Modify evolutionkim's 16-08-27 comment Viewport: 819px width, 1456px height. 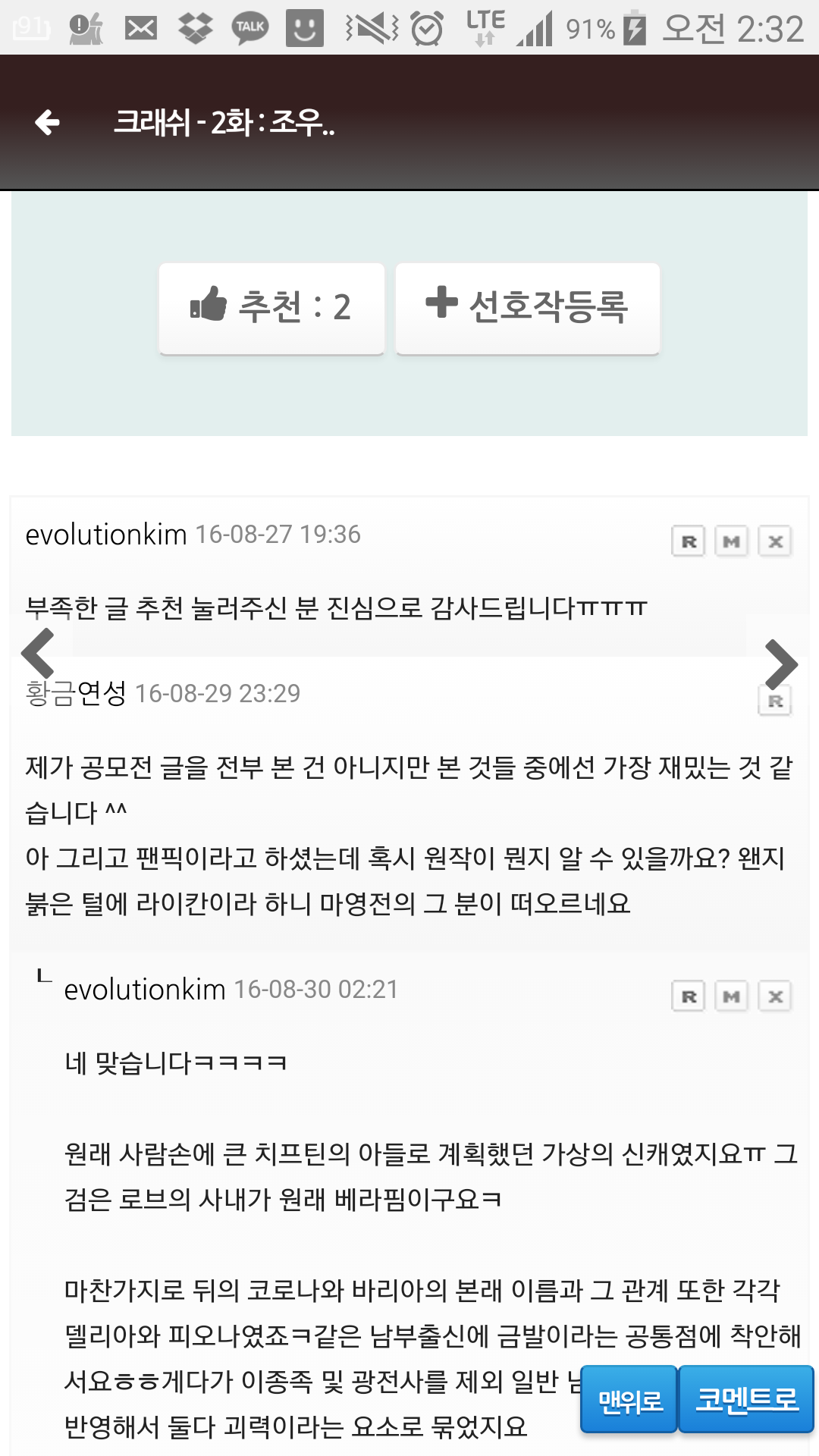pyautogui.click(x=731, y=541)
